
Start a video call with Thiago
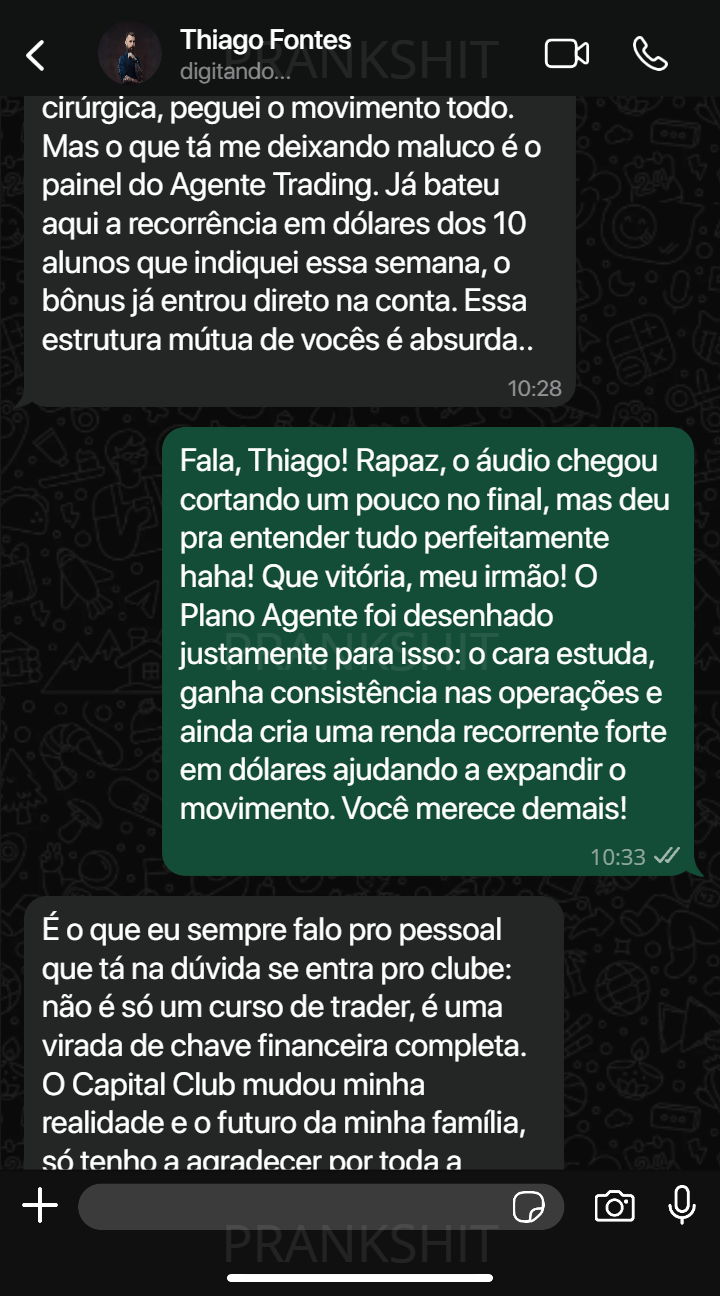tap(566, 54)
